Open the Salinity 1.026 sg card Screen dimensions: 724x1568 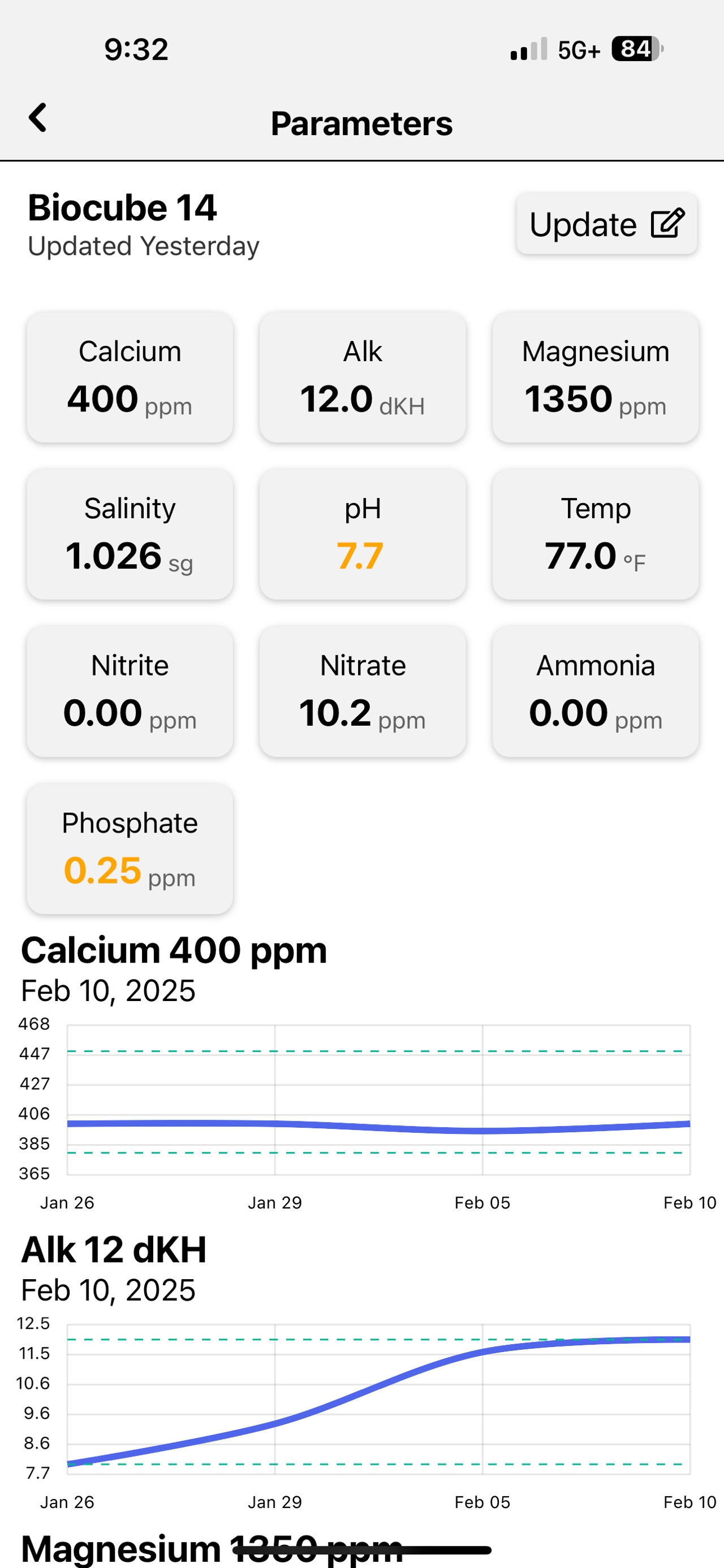130,534
